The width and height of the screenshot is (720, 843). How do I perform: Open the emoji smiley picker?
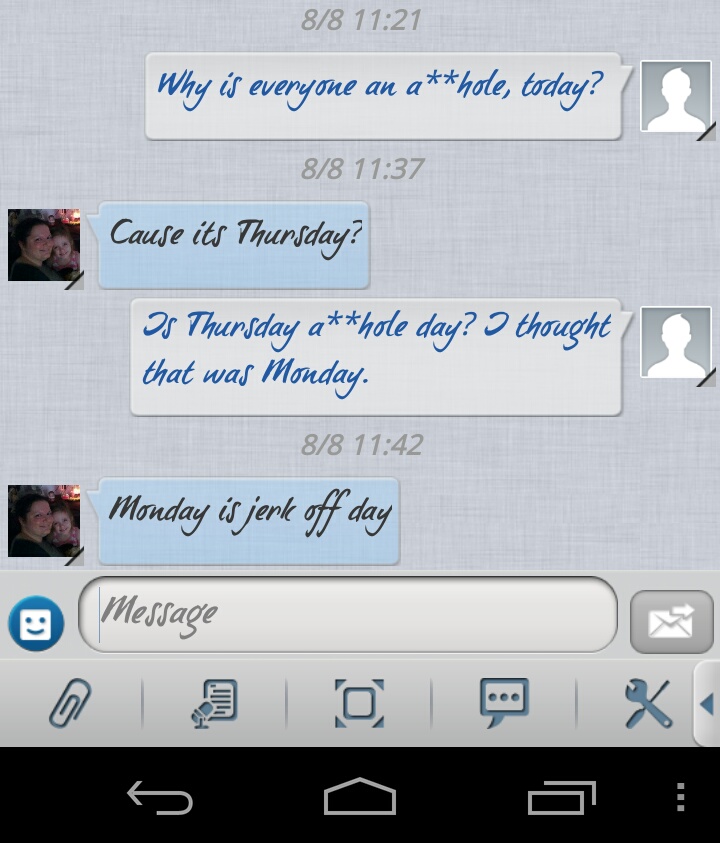(36, 624)
